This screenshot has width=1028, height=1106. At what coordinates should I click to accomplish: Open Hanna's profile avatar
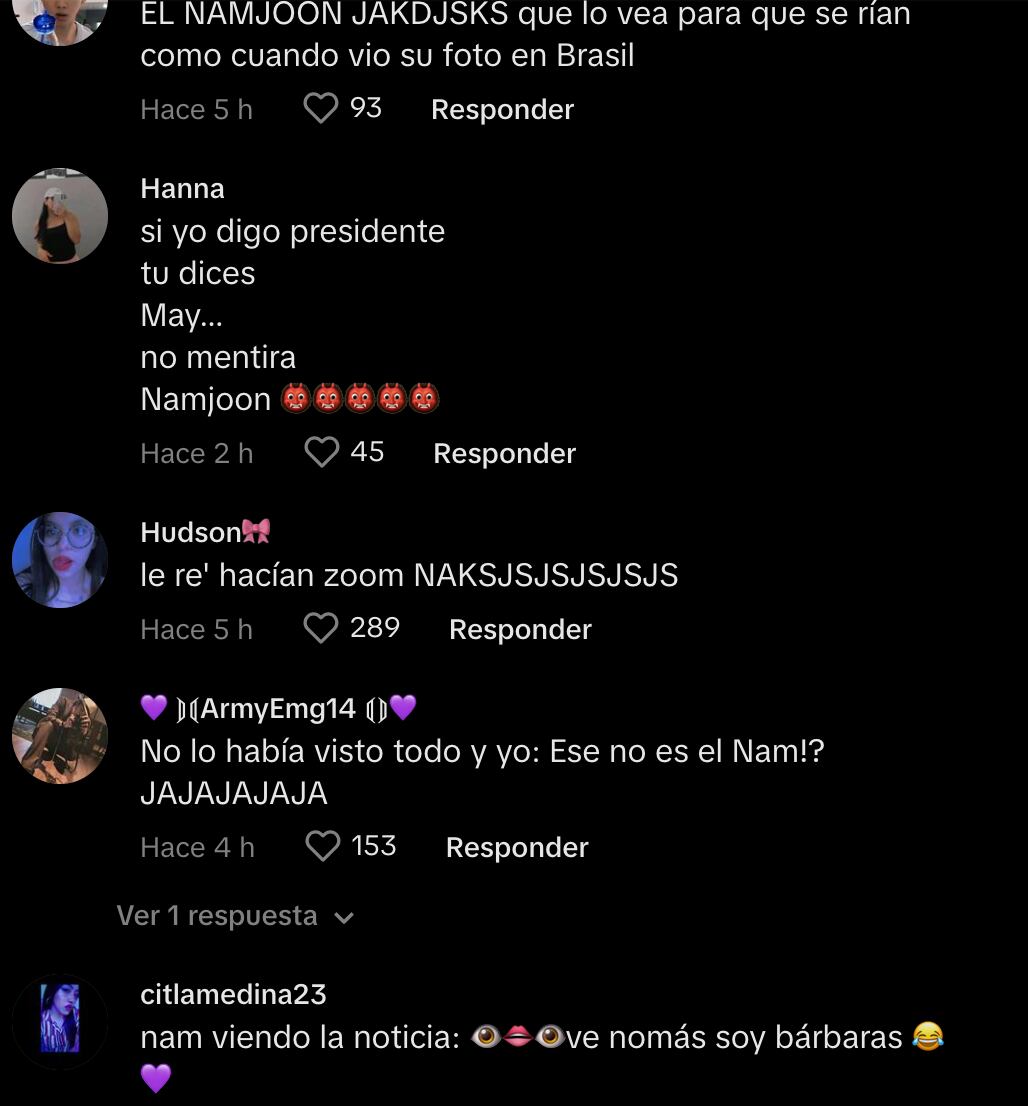pos(60,215)
